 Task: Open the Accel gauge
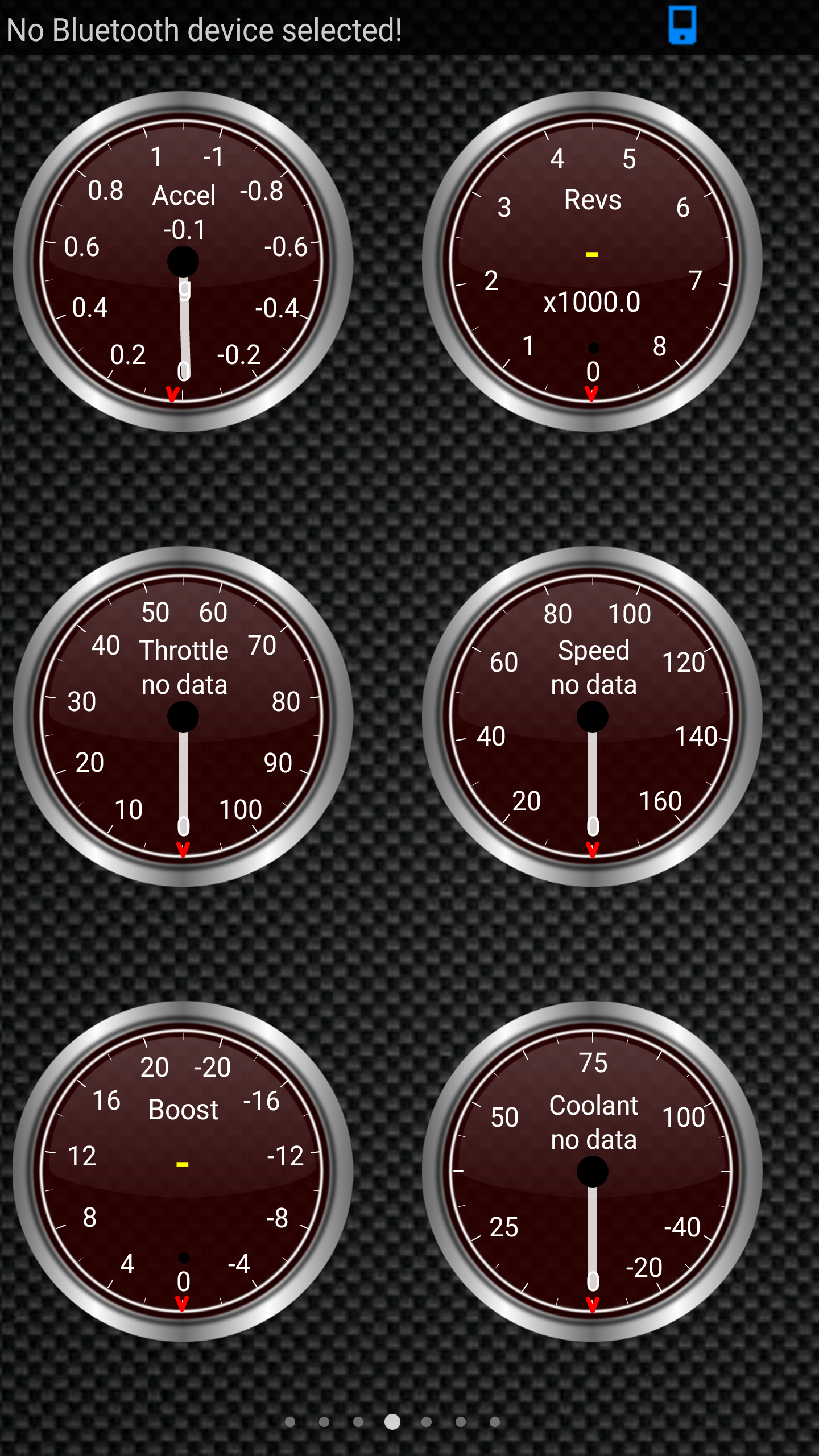(183, 262)
